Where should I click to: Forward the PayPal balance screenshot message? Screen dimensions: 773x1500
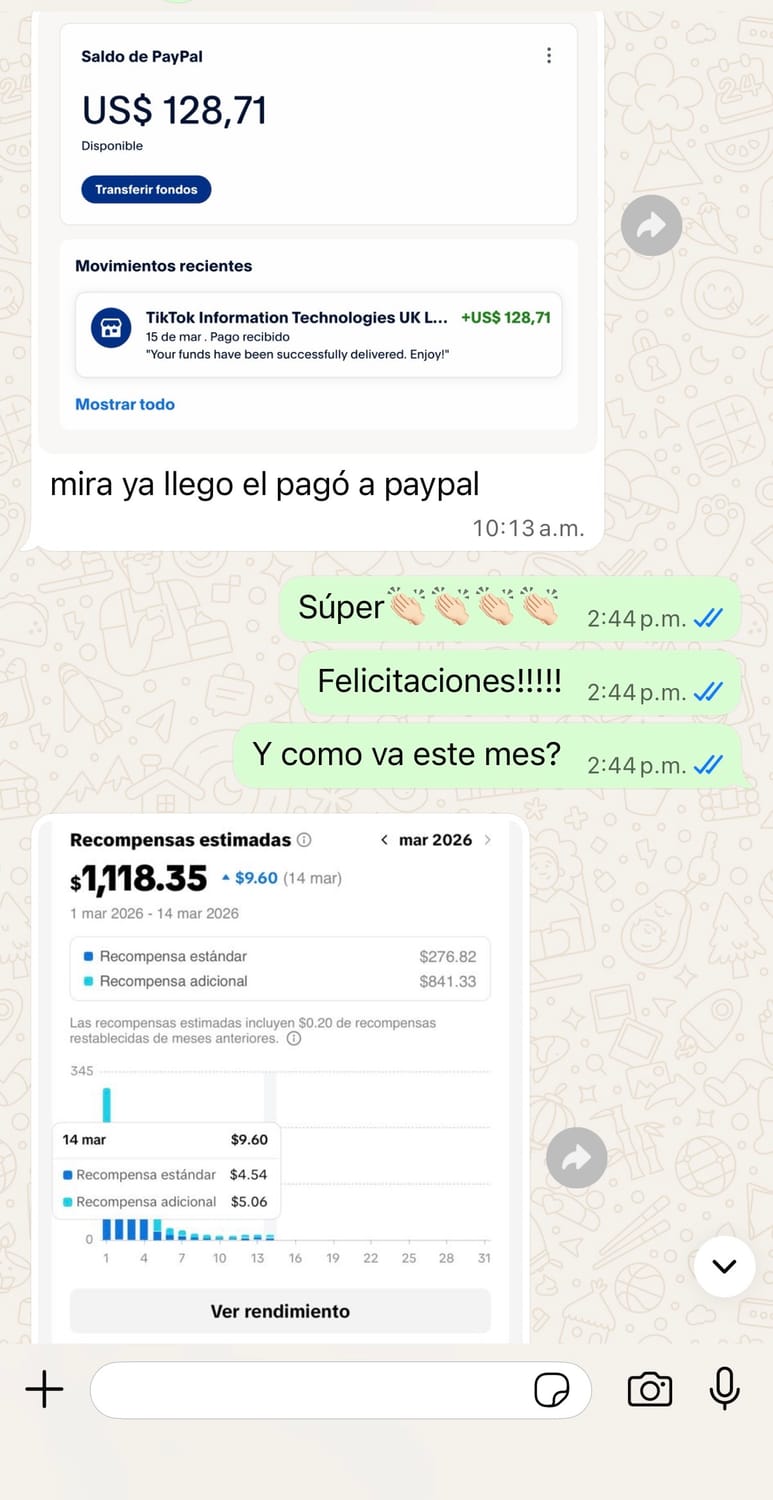(x=651, y=226)
